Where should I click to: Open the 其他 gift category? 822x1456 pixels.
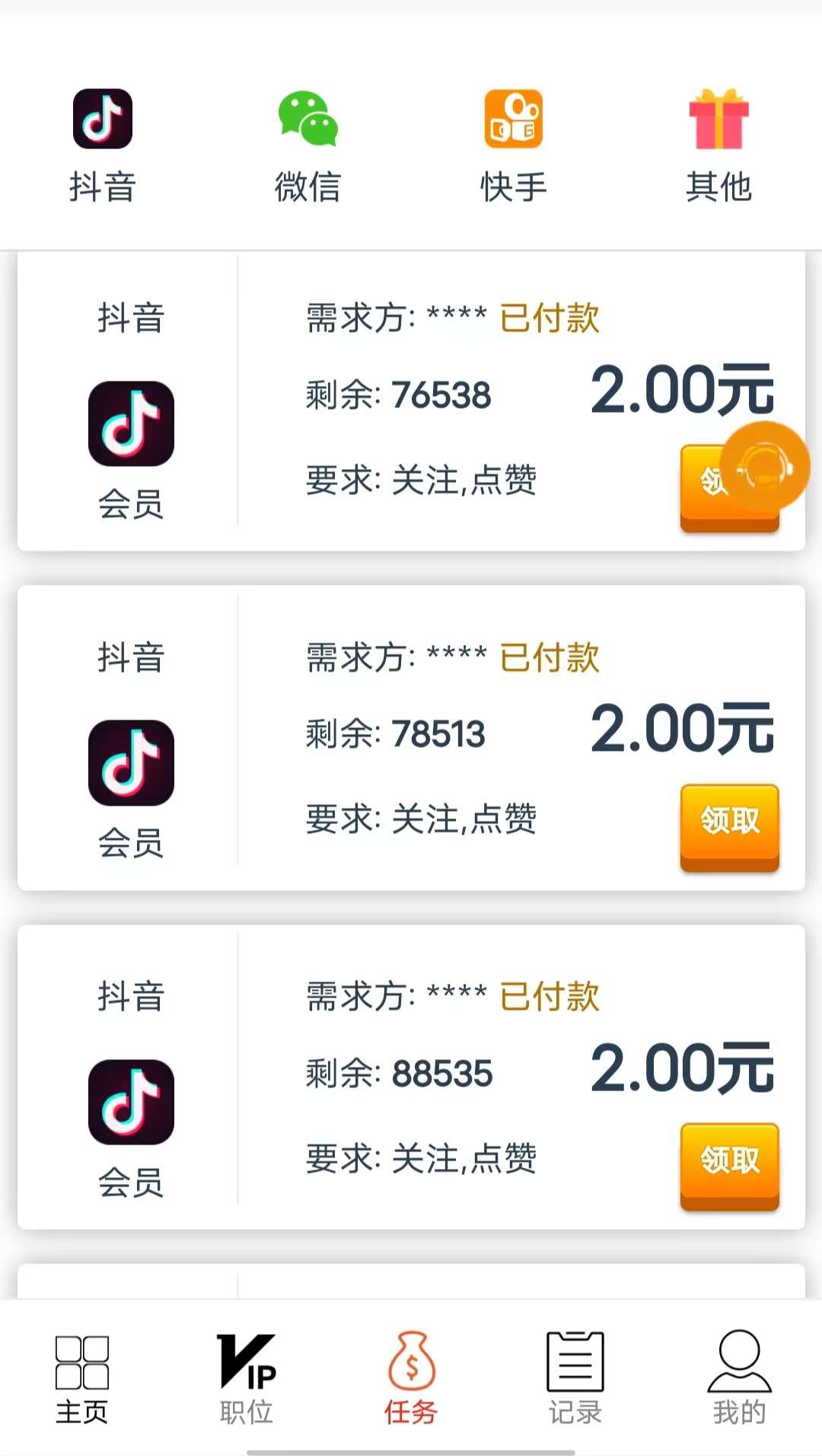719,146
